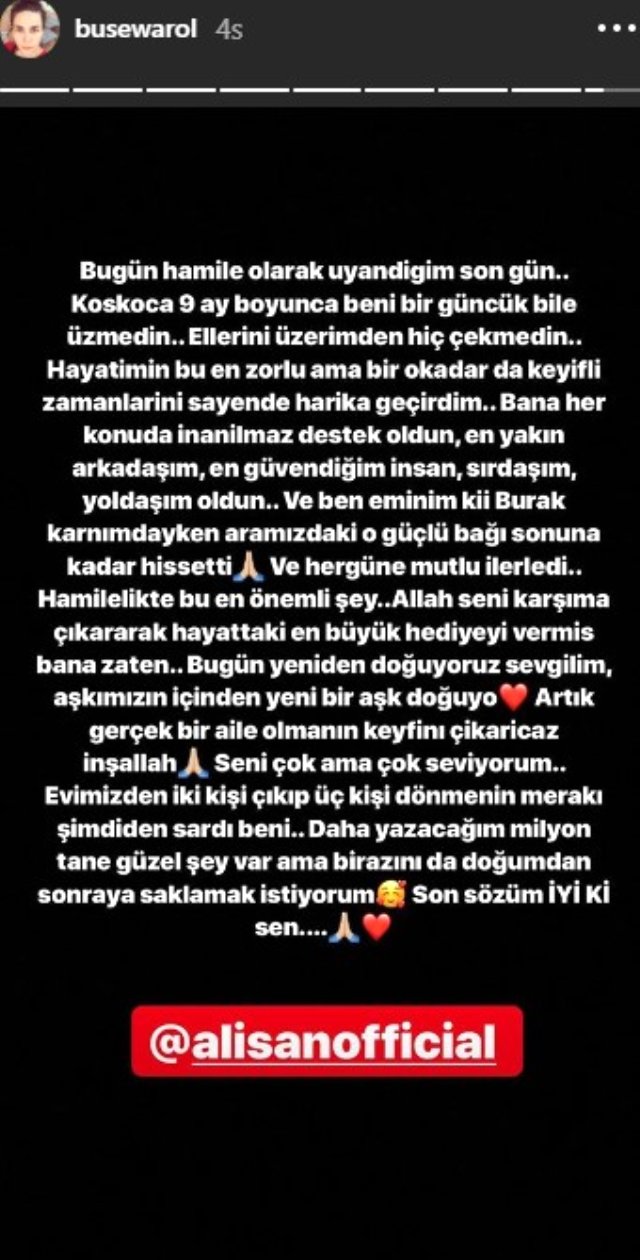Open the story overflow menu

[x=613, y=30]
